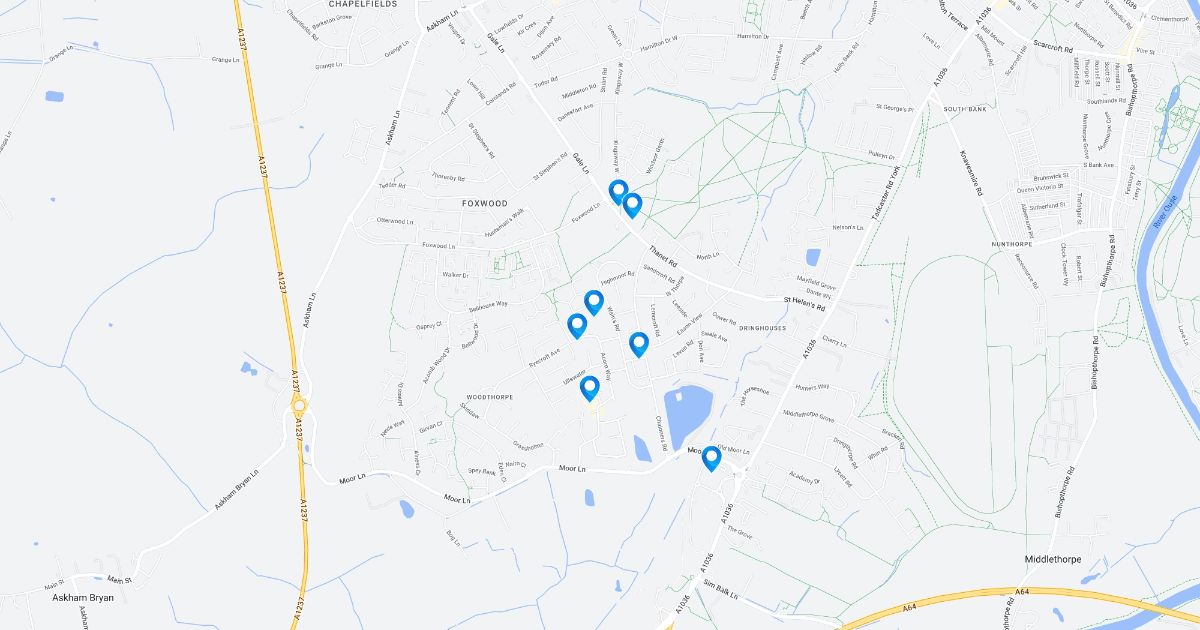Screen dimensions: 1200x630
Task: Tap the pin beside Highmoor Rd
Action: click(594, 302)
